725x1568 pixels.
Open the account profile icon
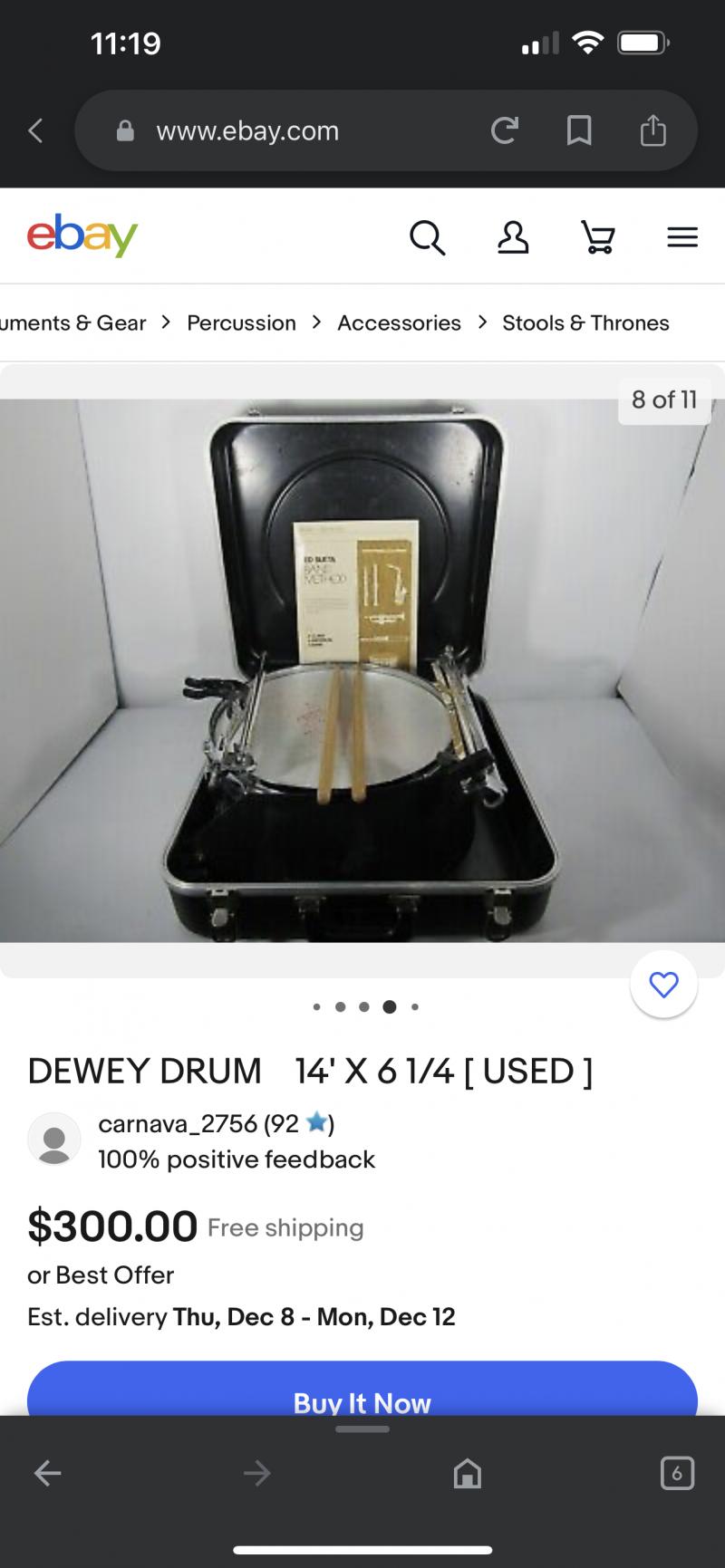tap(513, 237)
